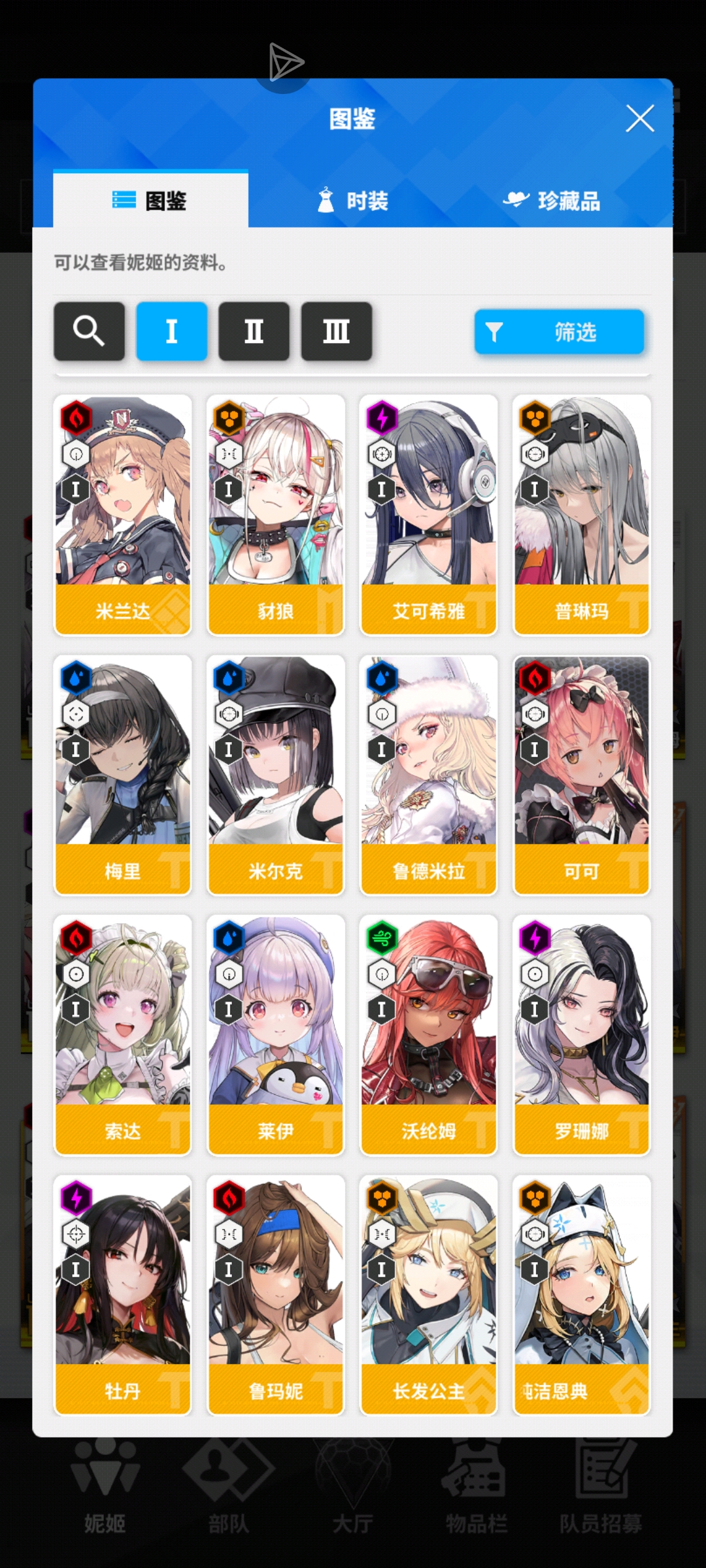Open the search magnifier button
The width and height of the screenshot is (706, 1568).
point(89,331)
